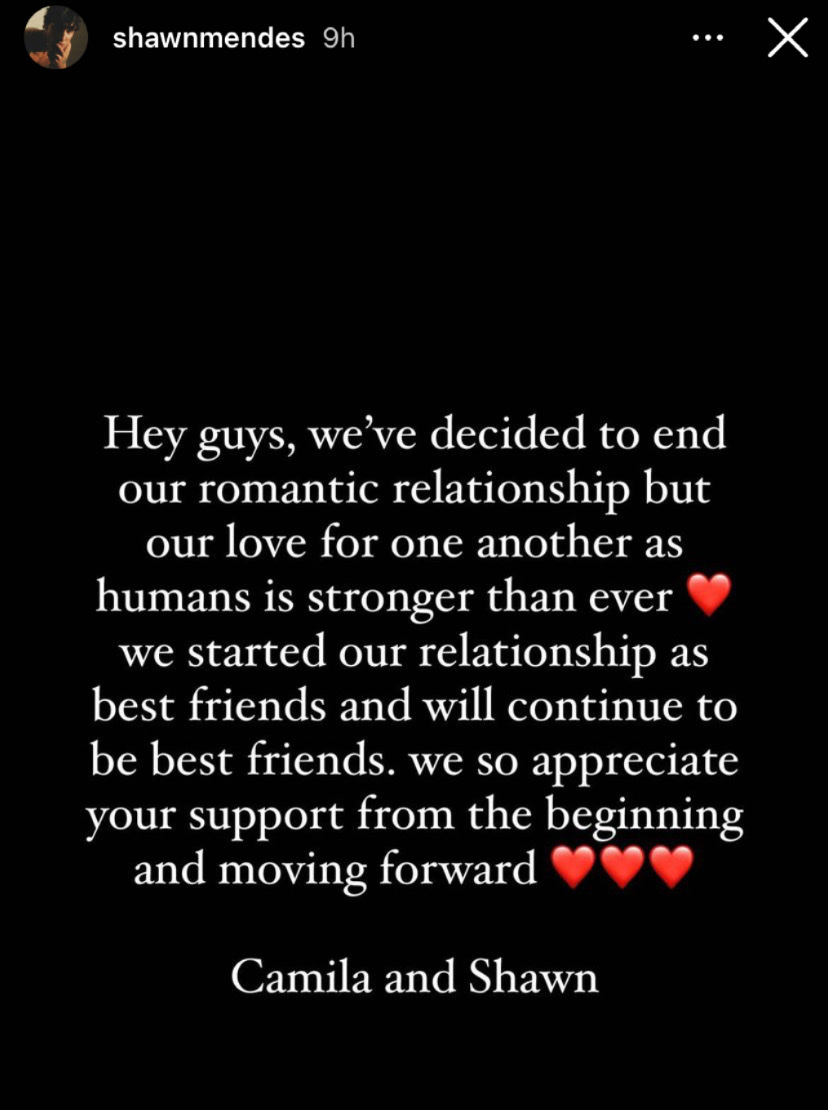Open the three-dot story options menu
Image resolution: width=828 pixels, height=1110 pixels.
[706, 39]
